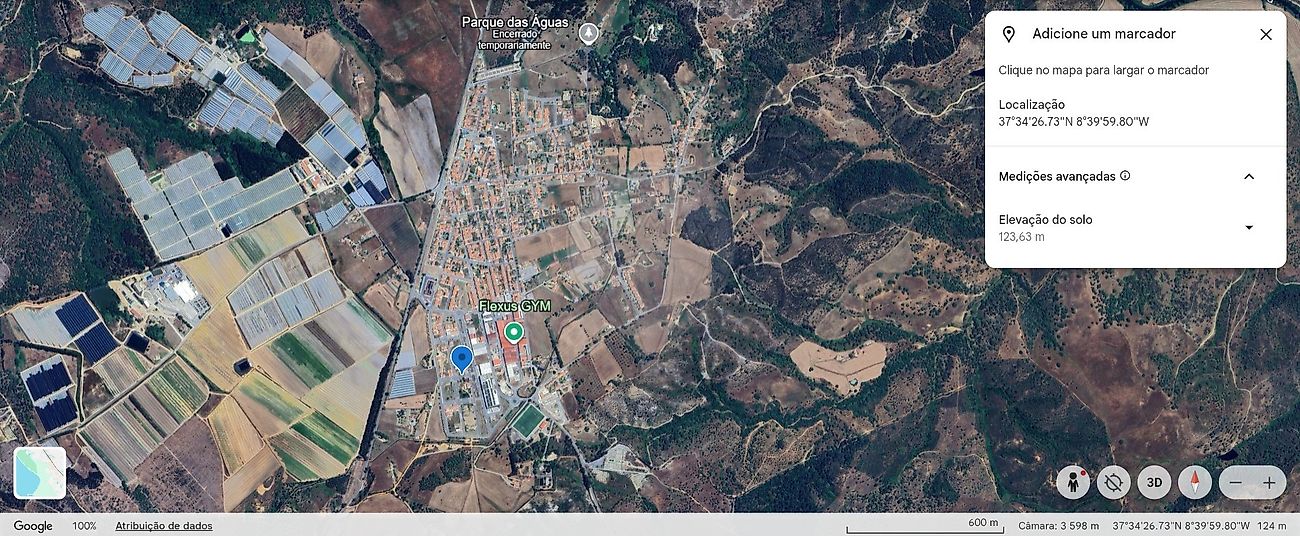Collapse the Medições avançadas section
The height and width of the screenshot is (536, 1300).
[x=1248, y=176]
